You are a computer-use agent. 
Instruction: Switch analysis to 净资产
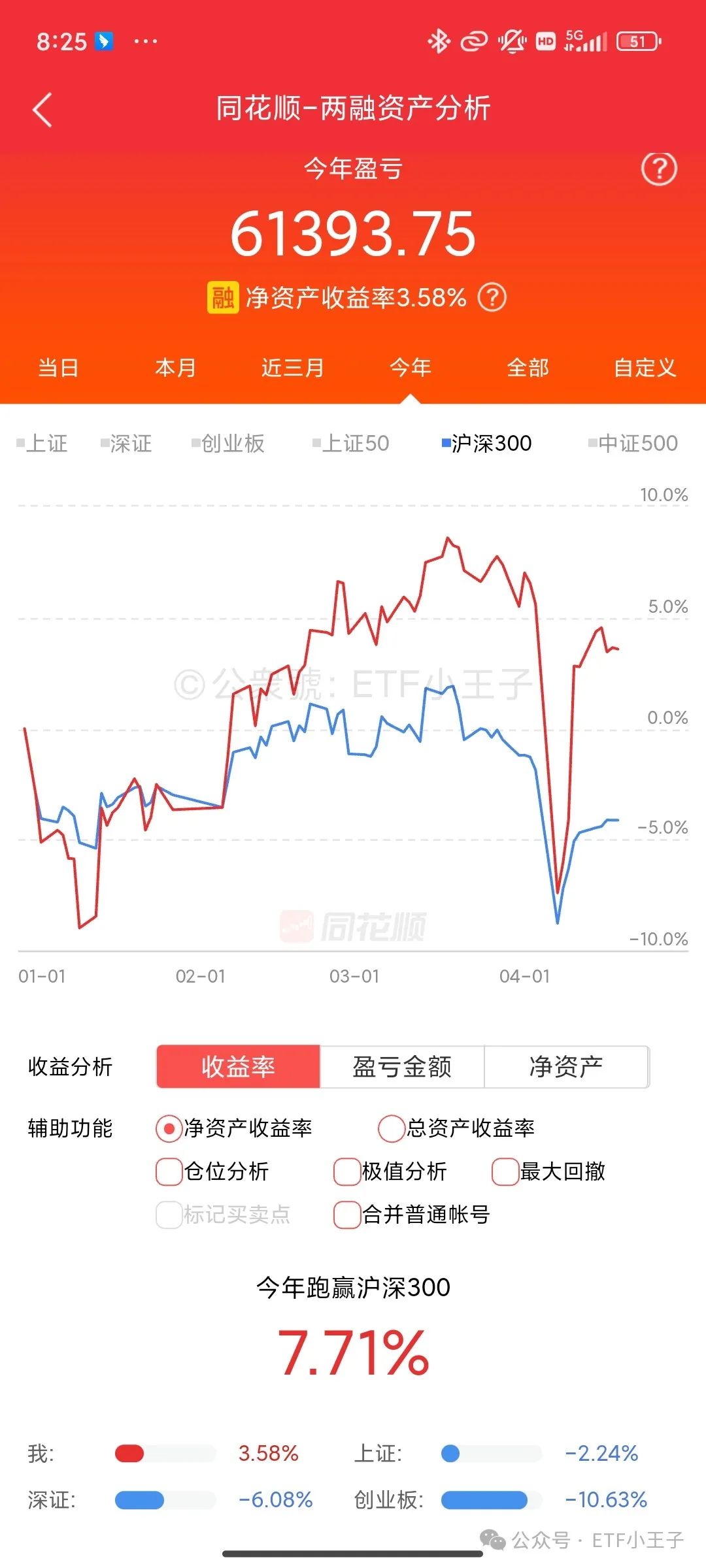click(566, 1067)
